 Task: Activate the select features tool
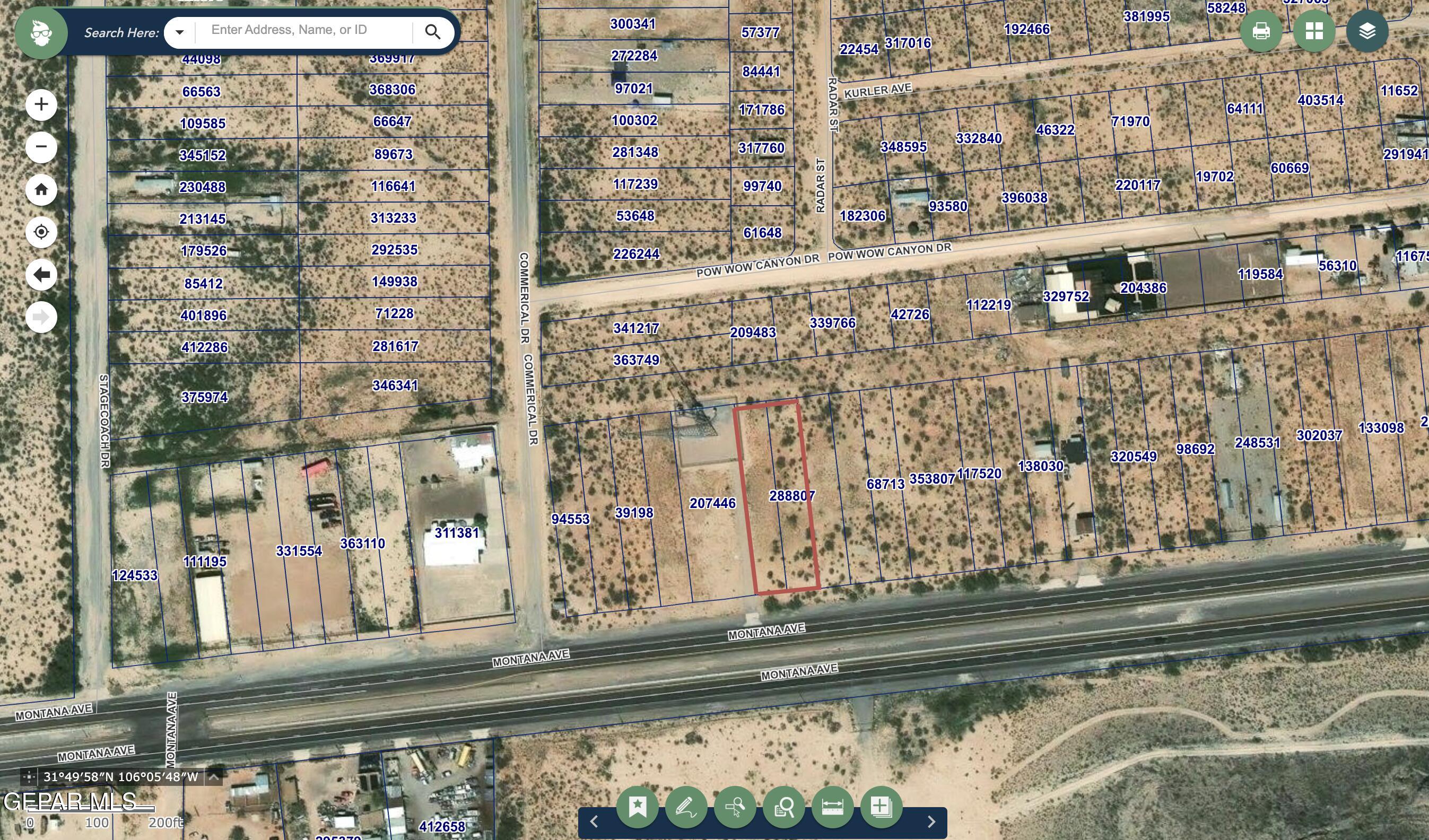[x=735, y=806]
